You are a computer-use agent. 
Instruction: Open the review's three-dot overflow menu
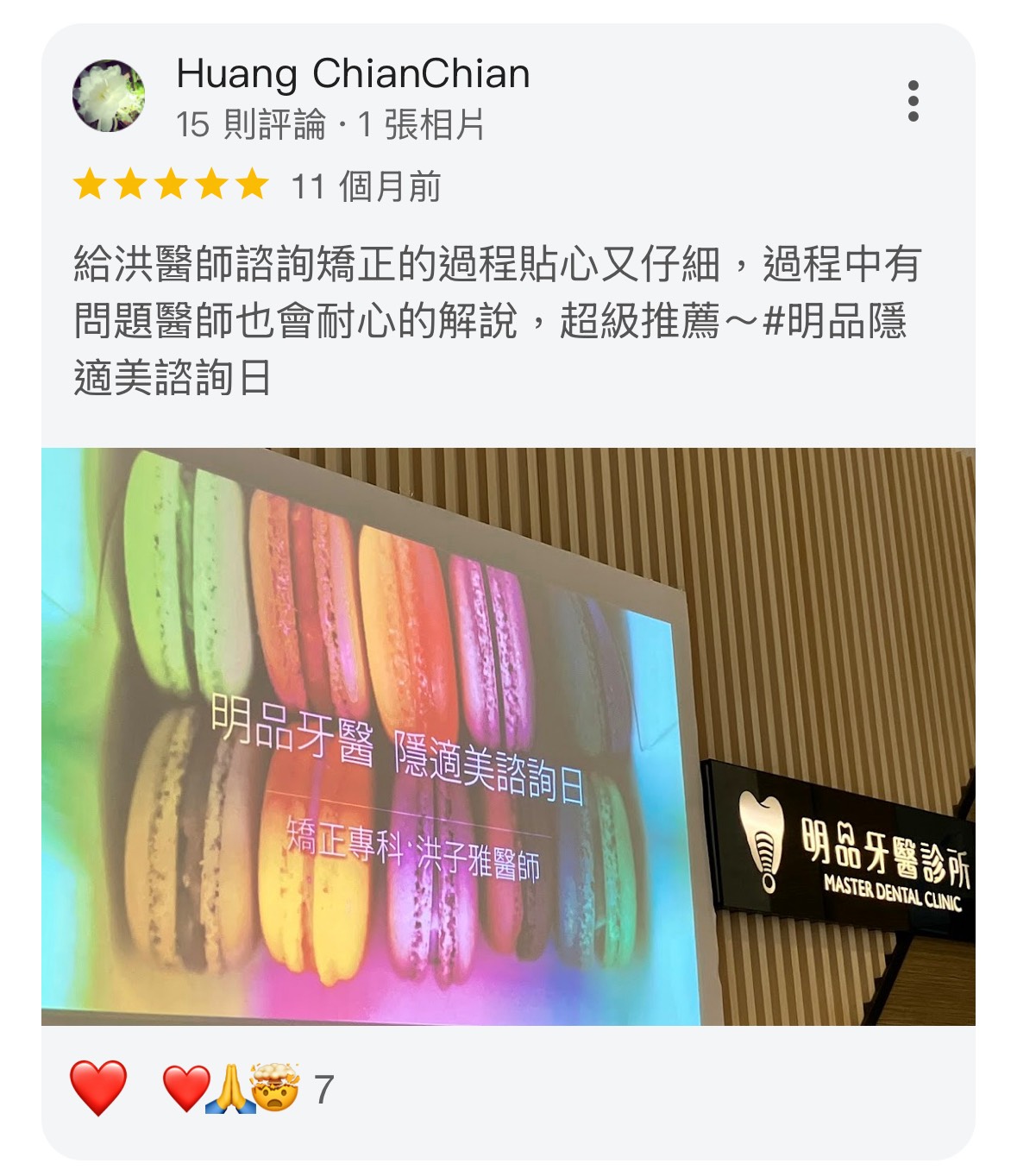pyautogui.click(x=913, y=101)
